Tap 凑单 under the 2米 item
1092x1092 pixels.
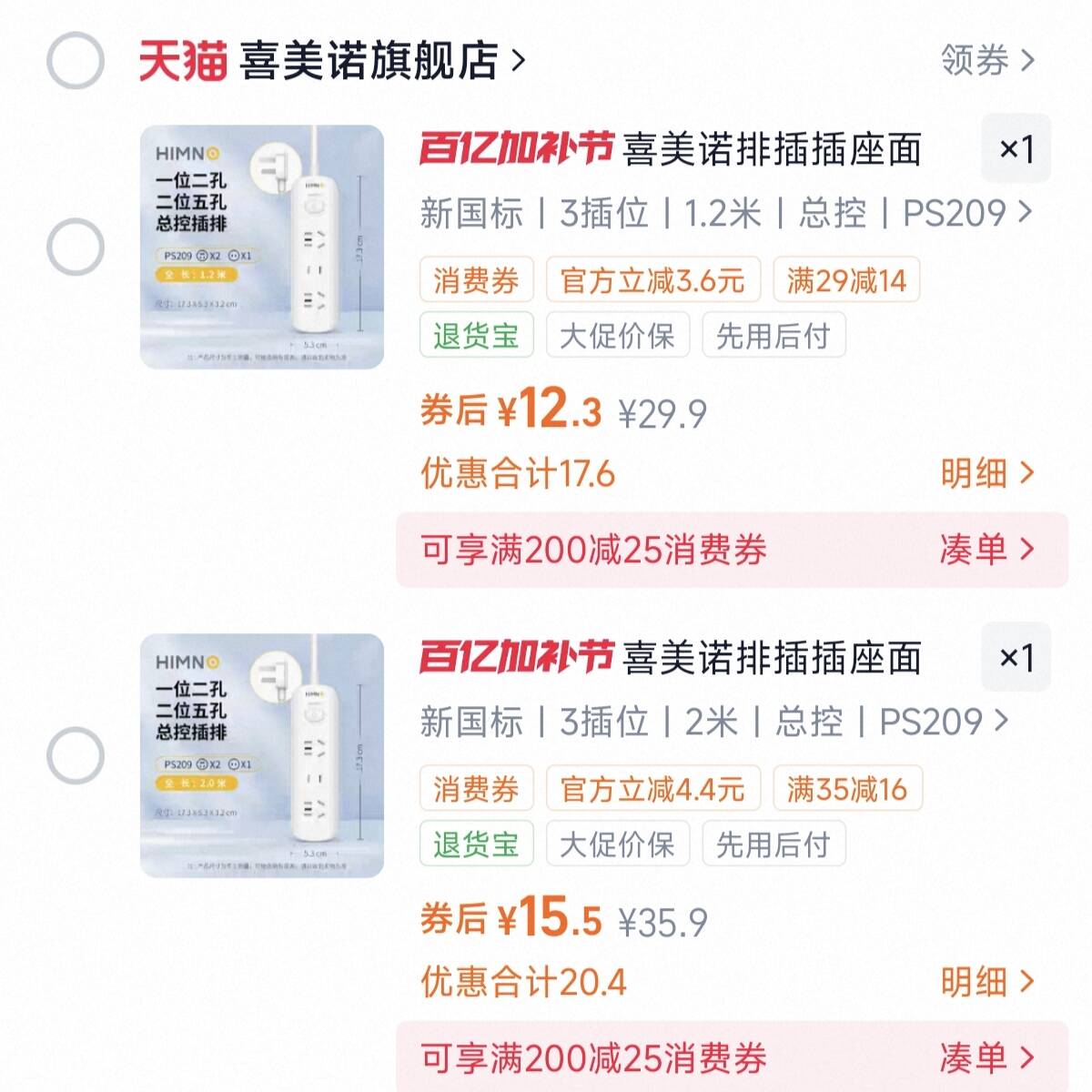pyautogui.click(x=987, y=1058)
